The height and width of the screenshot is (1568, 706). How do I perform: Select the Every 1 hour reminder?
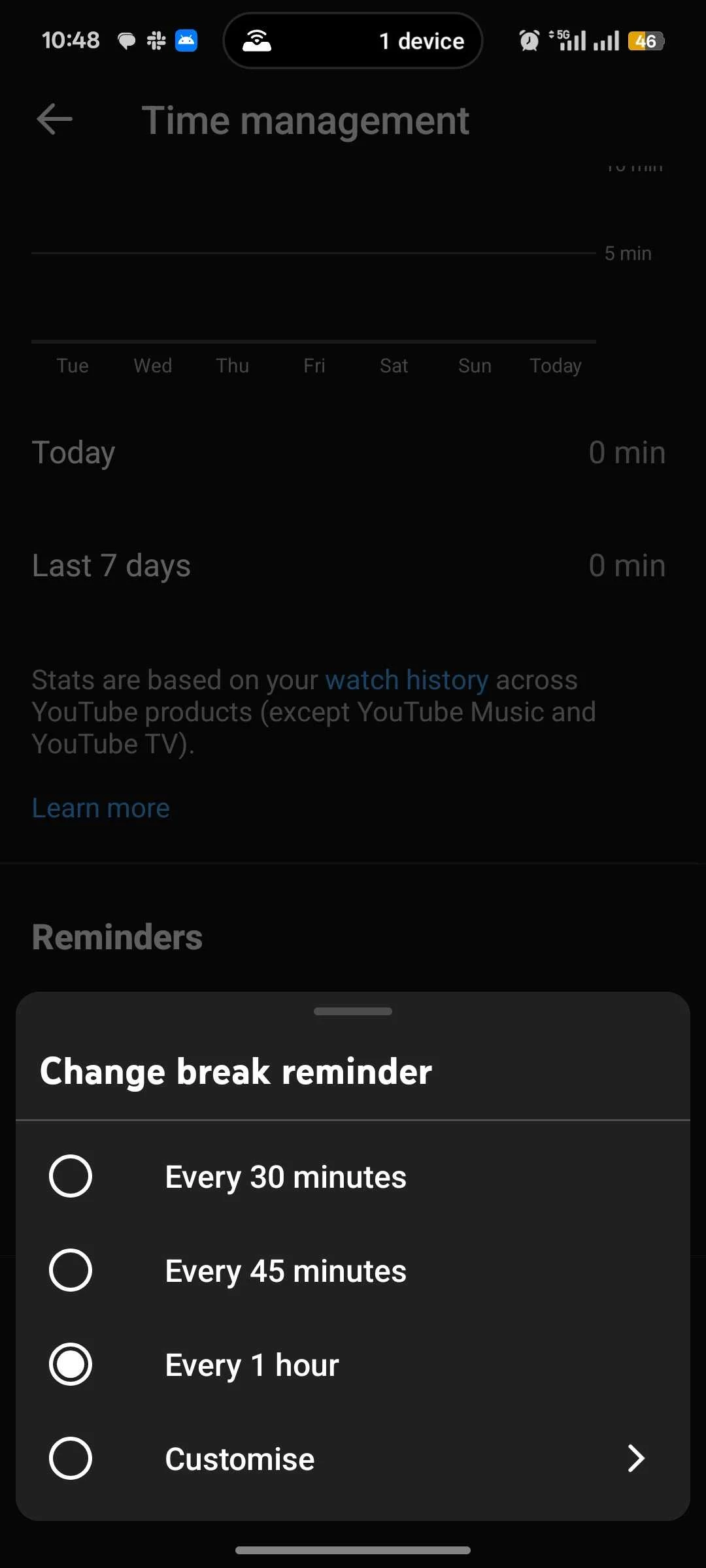tap(252, 1364)
